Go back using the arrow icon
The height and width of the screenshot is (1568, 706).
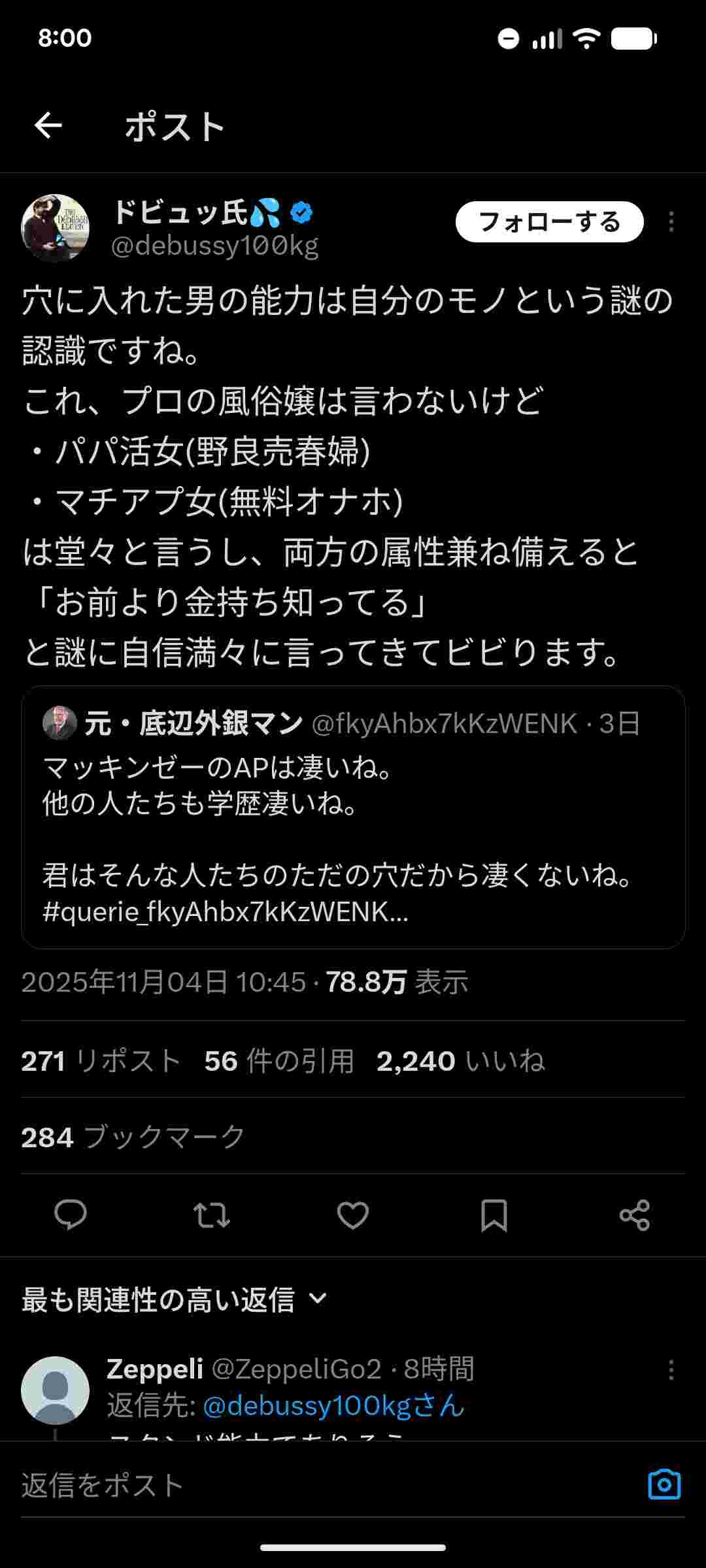(x=48, y=125)
